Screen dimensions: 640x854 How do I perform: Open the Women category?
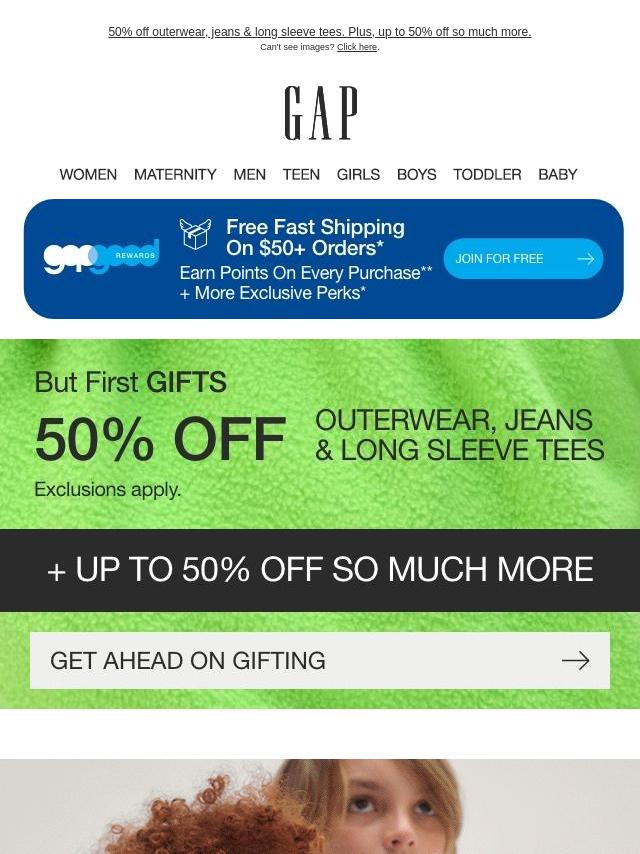[88, 174]
